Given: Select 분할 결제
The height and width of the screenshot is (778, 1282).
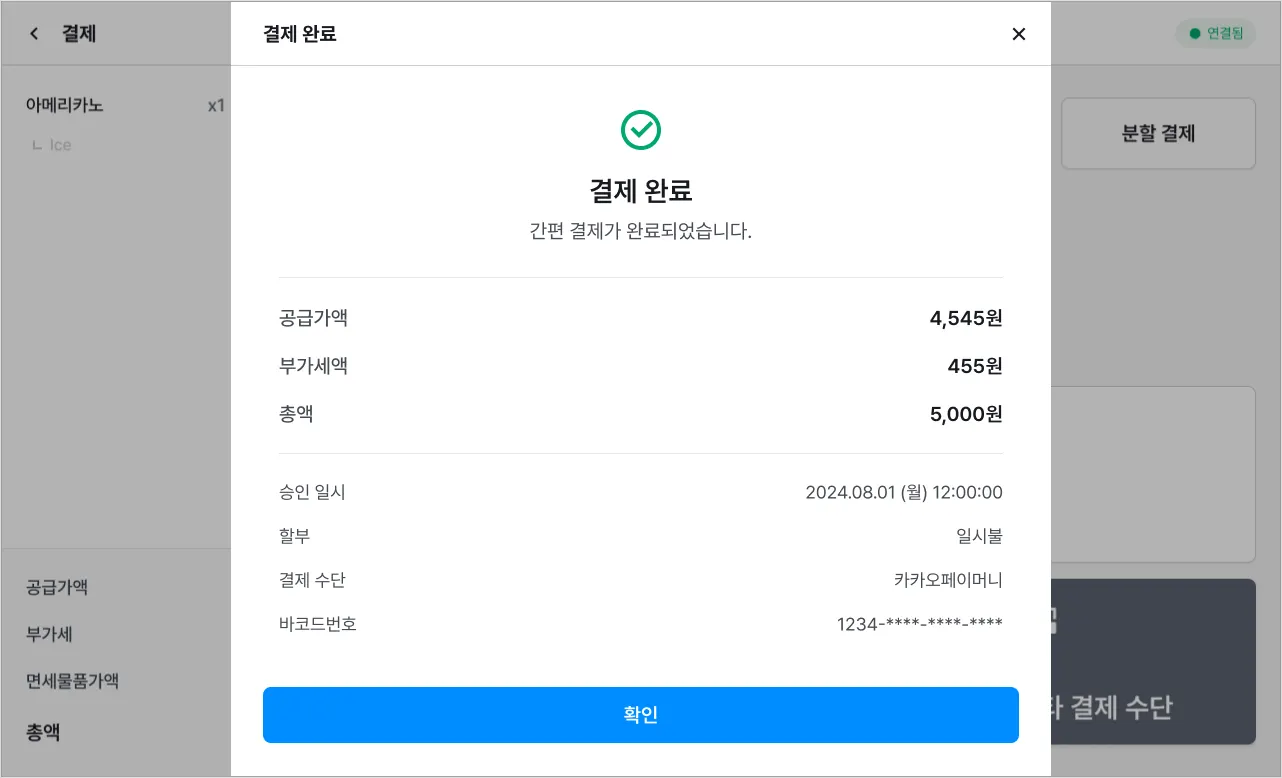Looking at the screenshot, I should pyautogui.click(x=1157, y=133).
